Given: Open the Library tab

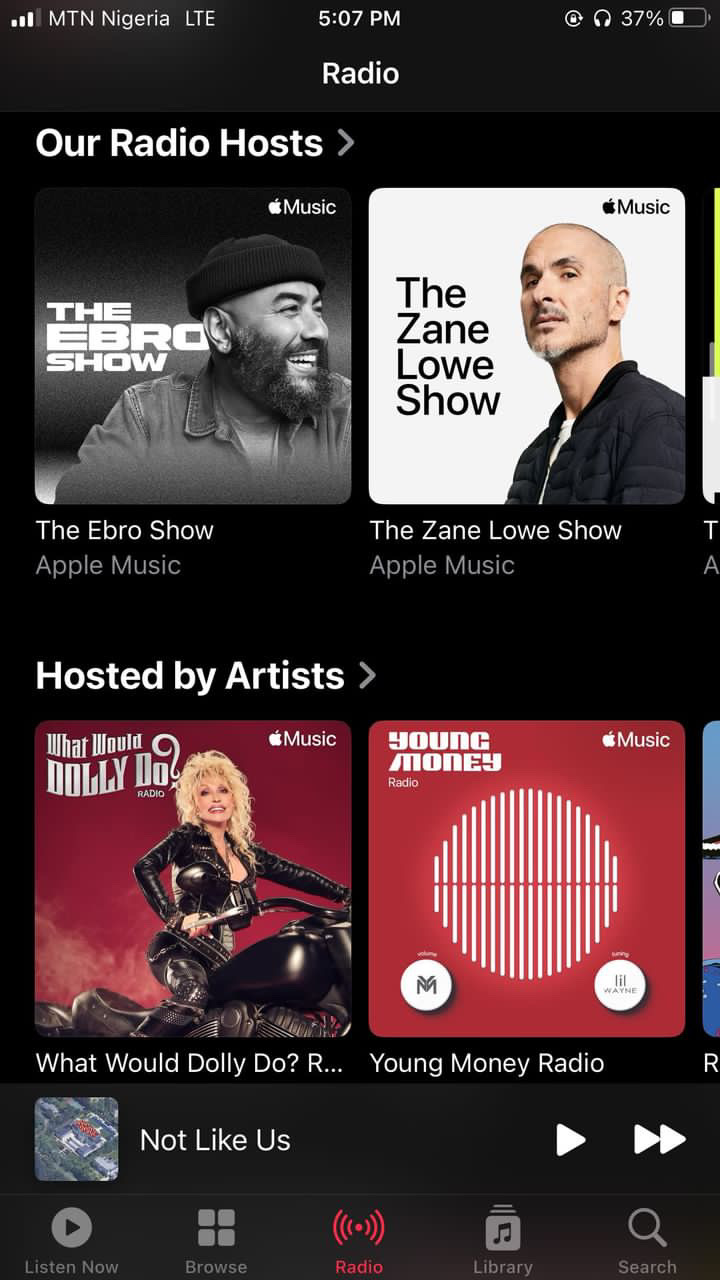Looking at the screenshot, I should (503, 1240).
